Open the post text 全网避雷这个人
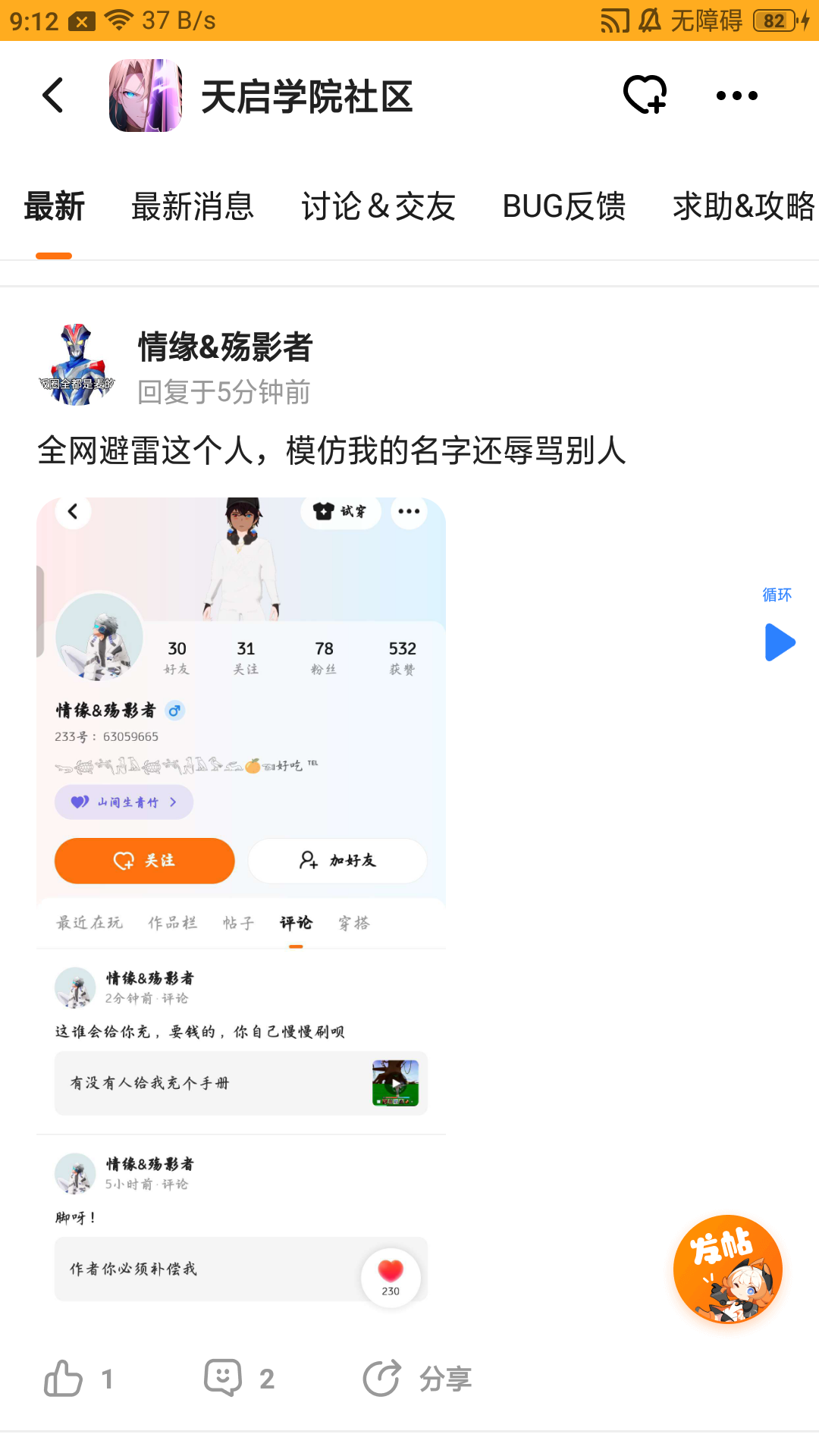Viewport: 819px width, 1456px height. pyautogui.click(x=331, y=450)
